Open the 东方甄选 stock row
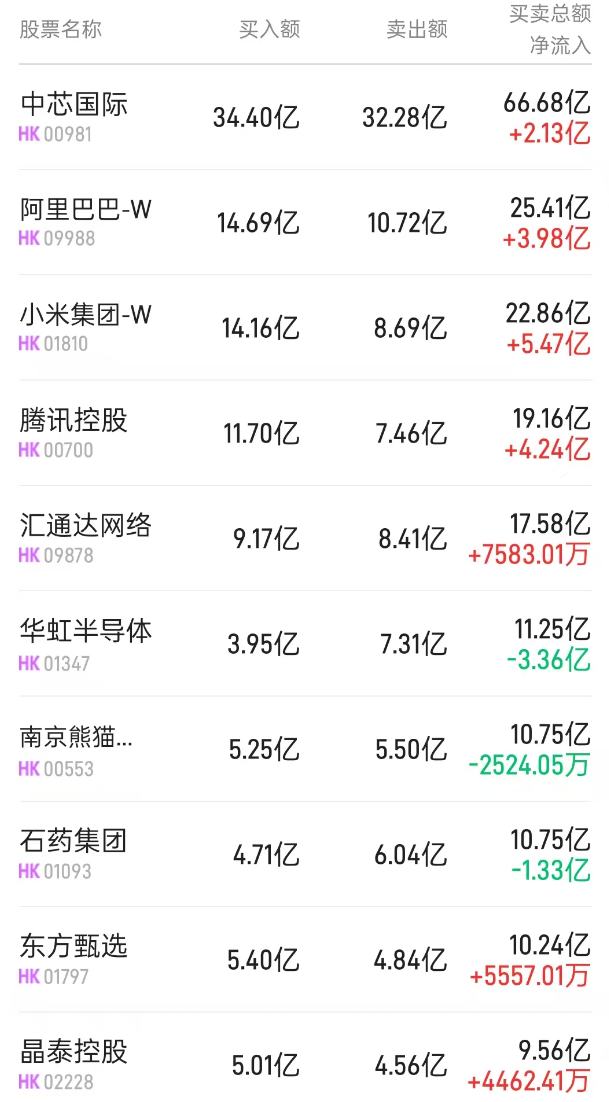This screenshot has width=609, height=1102. click(x=304, y=960)
